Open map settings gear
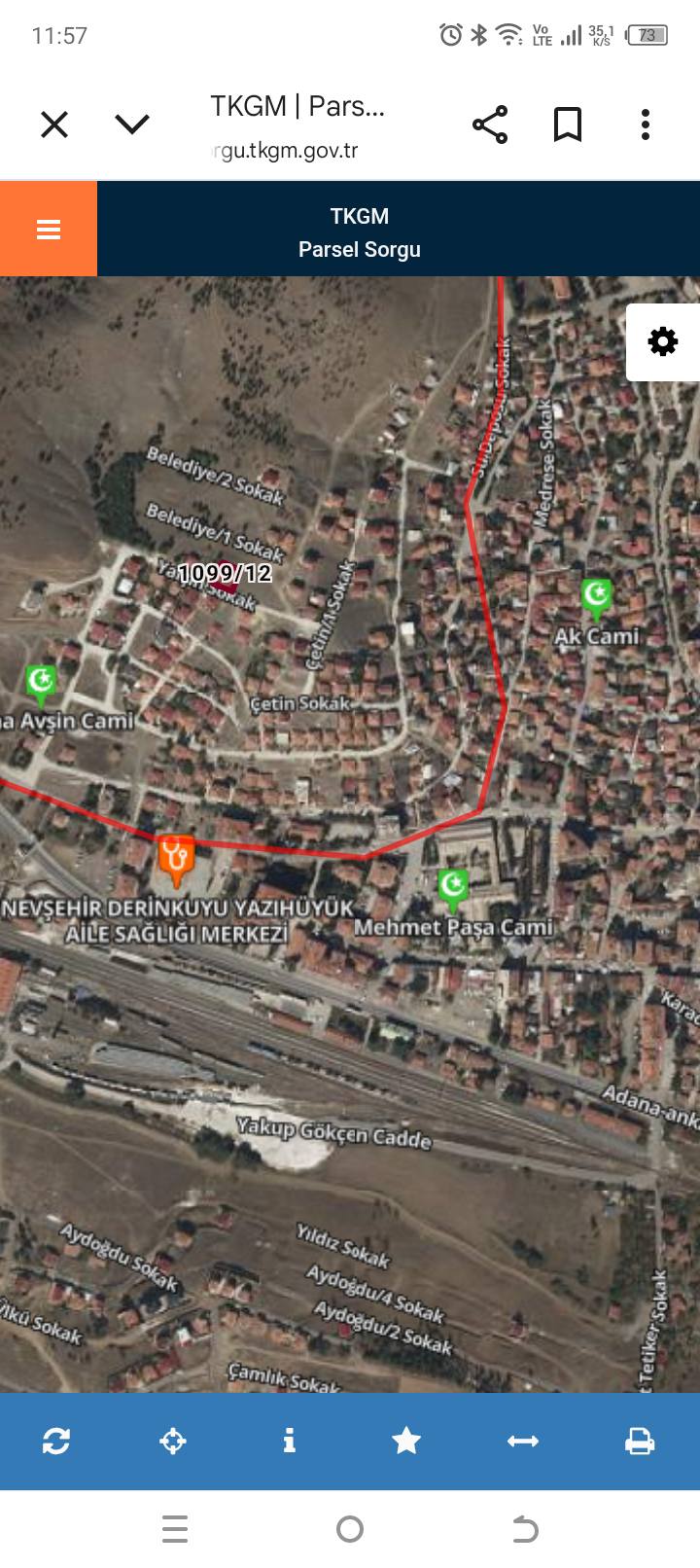 click(663, 341)
